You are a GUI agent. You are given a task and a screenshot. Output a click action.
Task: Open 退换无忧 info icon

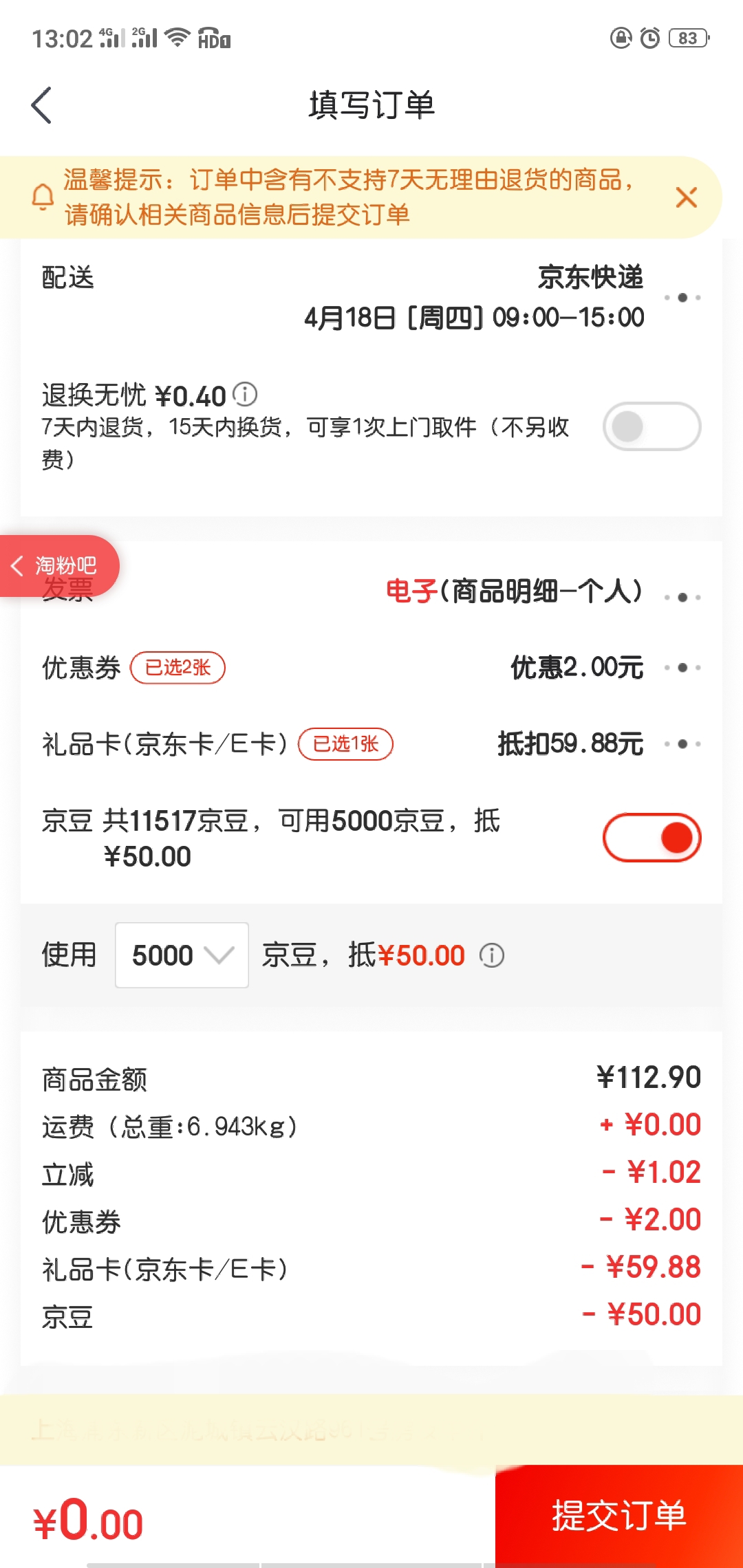[245, 394]
